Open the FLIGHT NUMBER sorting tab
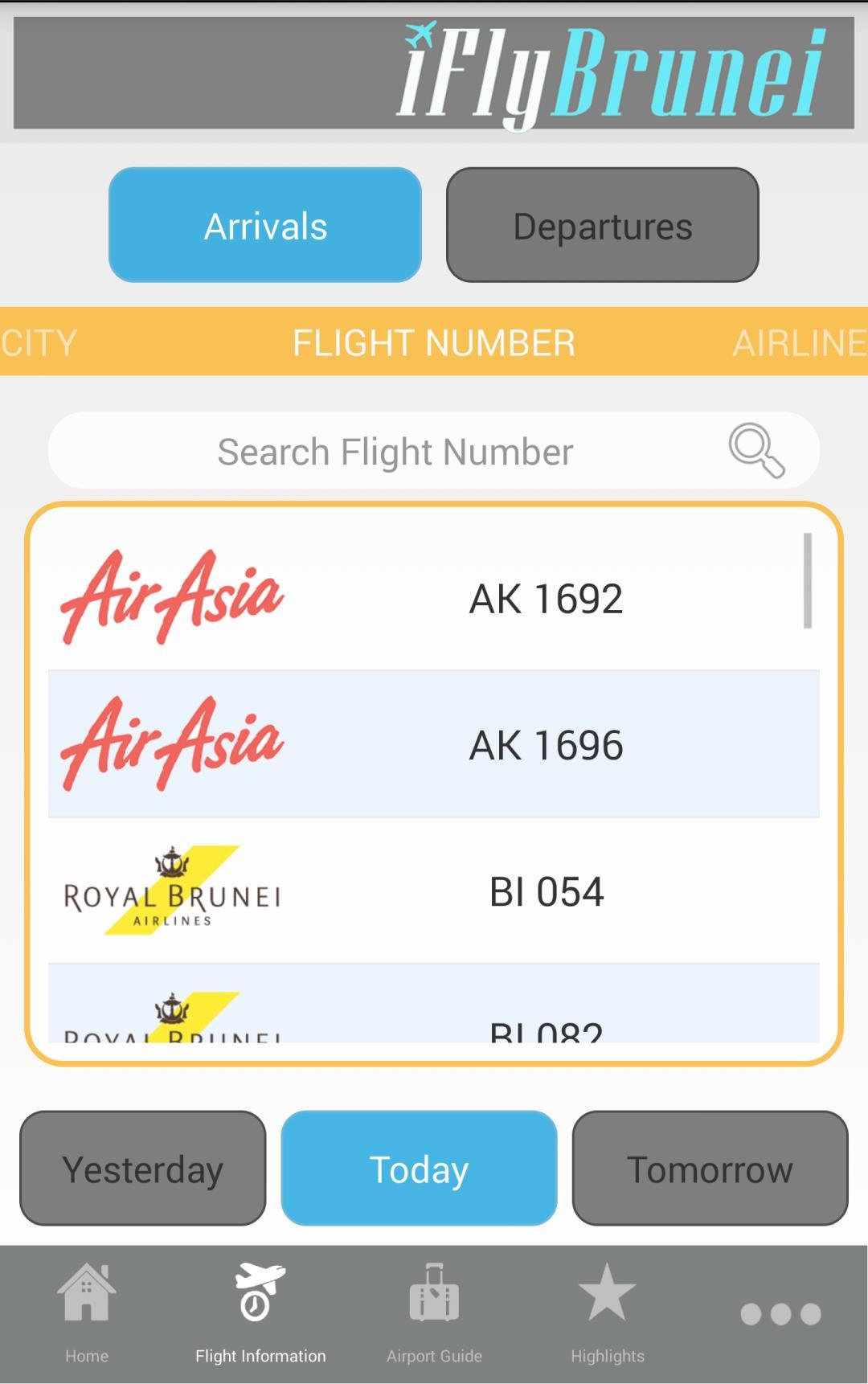This screenshot has width=868, height=1384. pos(434,342)
